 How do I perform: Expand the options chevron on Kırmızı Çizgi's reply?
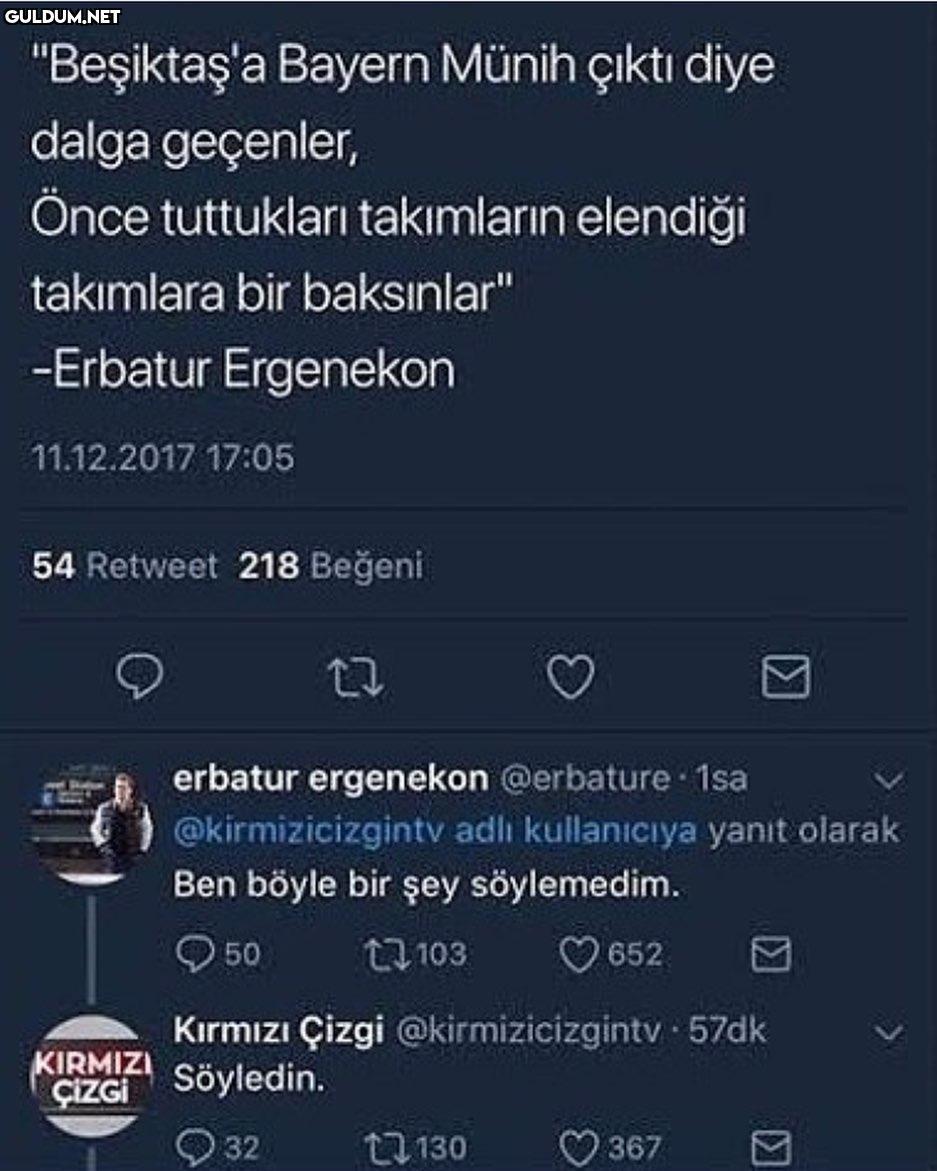(888, 1033)
